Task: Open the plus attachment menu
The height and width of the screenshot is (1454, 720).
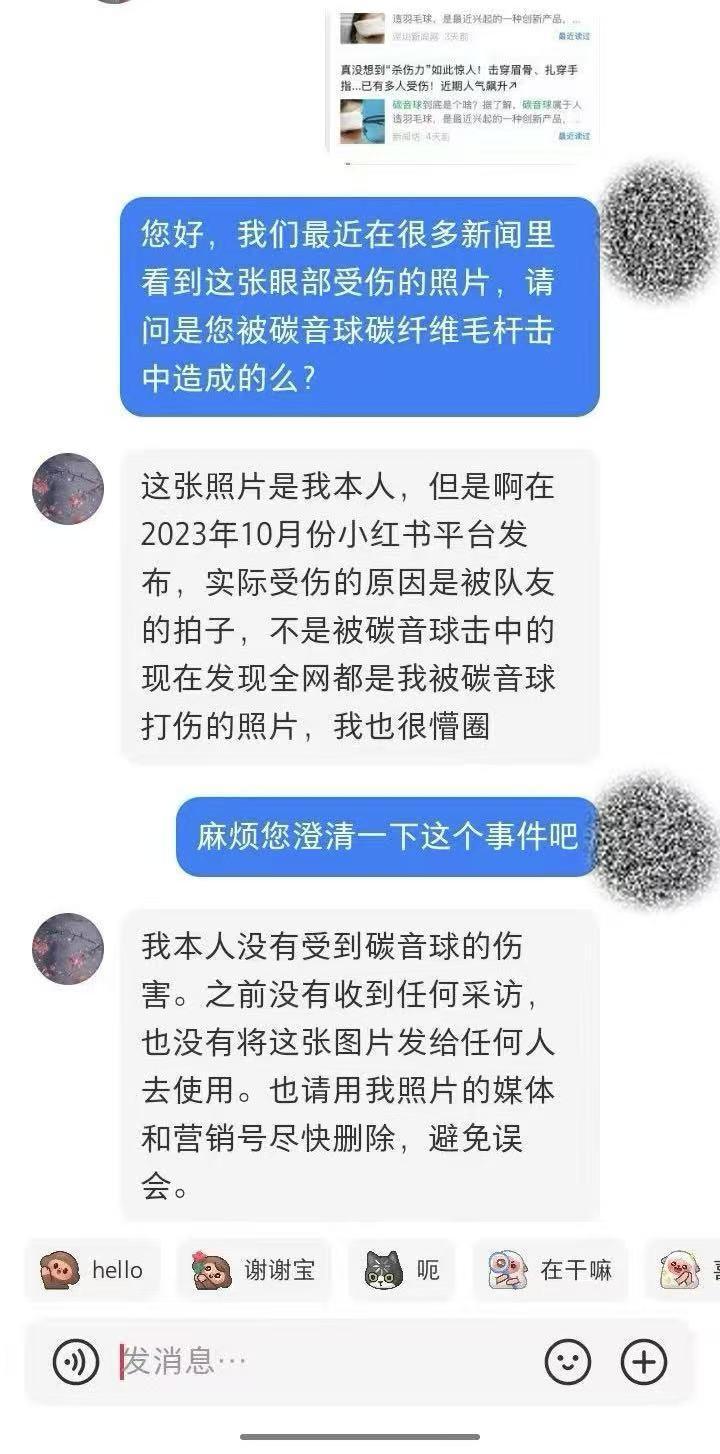Action: point(644,1362)
